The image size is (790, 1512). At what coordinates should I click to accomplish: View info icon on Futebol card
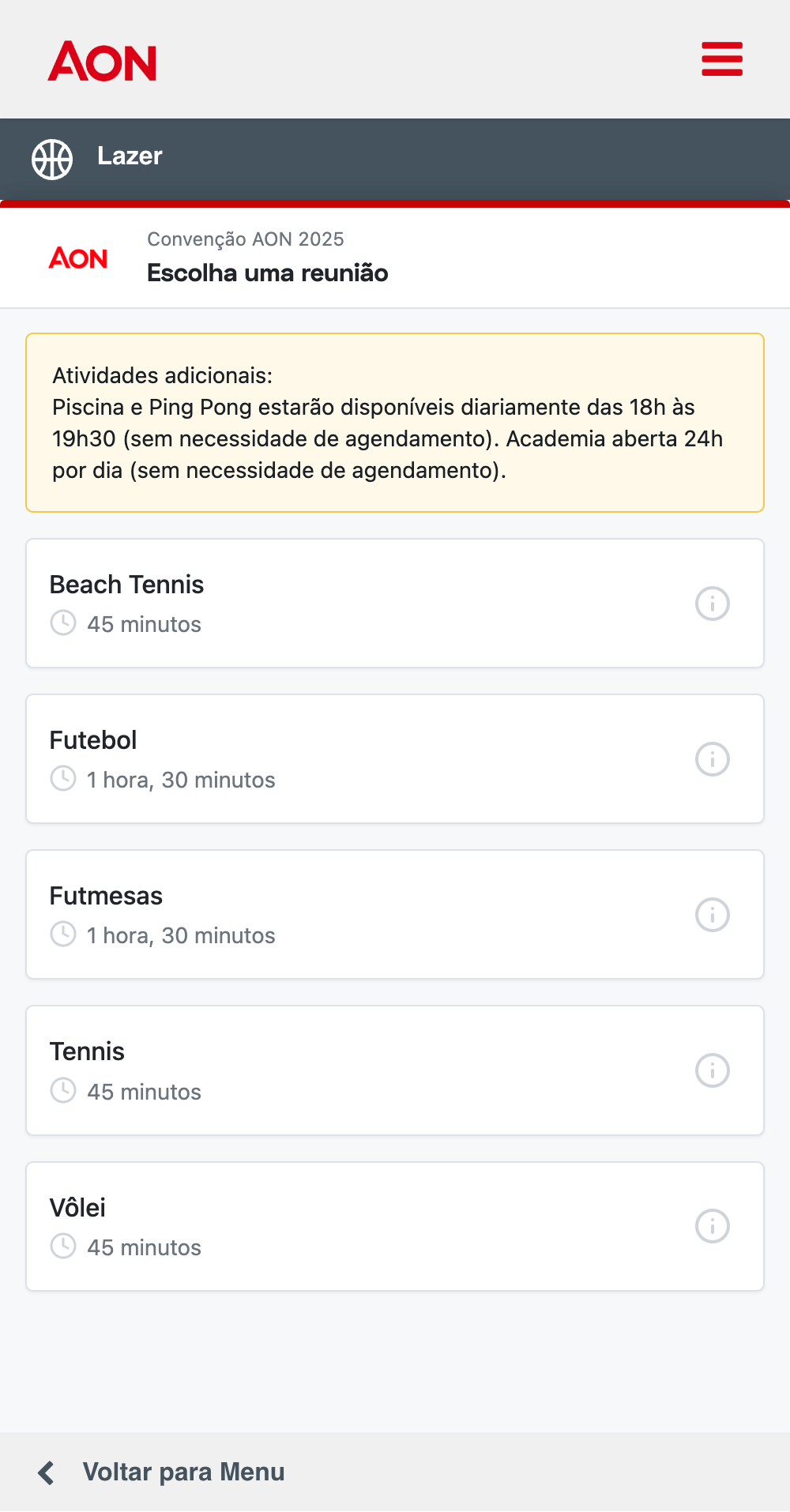click(712, 759)
